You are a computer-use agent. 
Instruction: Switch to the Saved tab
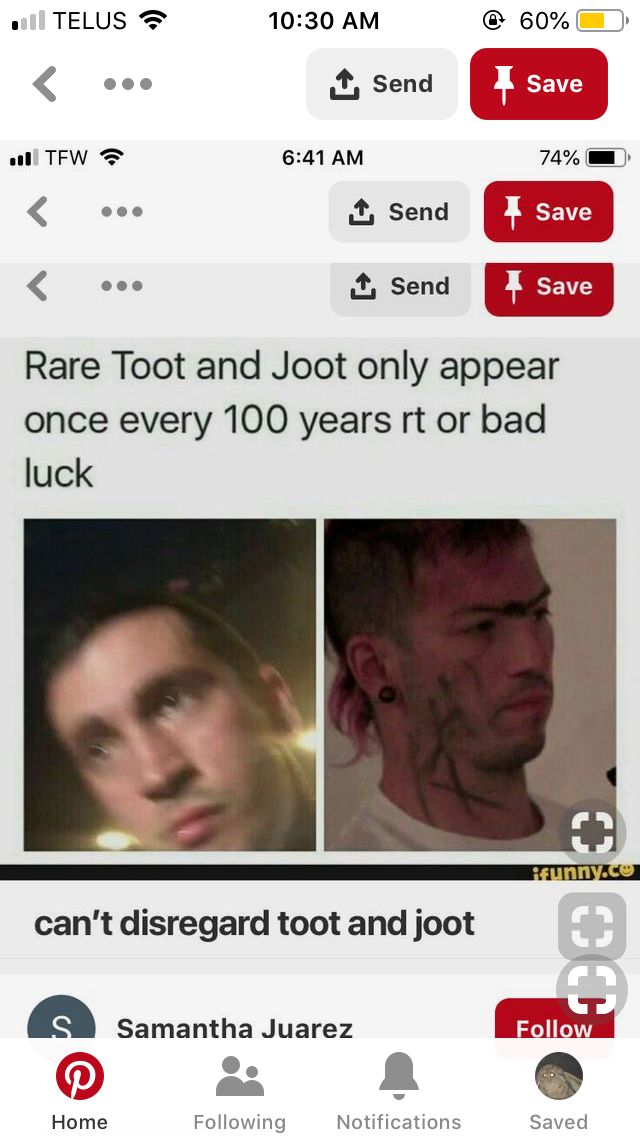559,1092
